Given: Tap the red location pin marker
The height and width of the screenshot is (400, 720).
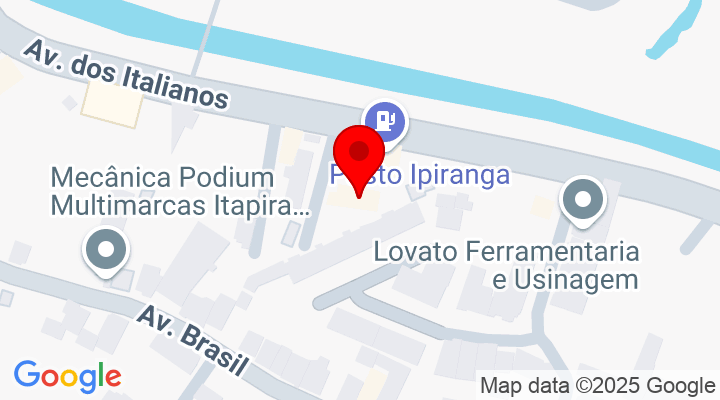Looking at the screenshot, I should tap(357, 156).
